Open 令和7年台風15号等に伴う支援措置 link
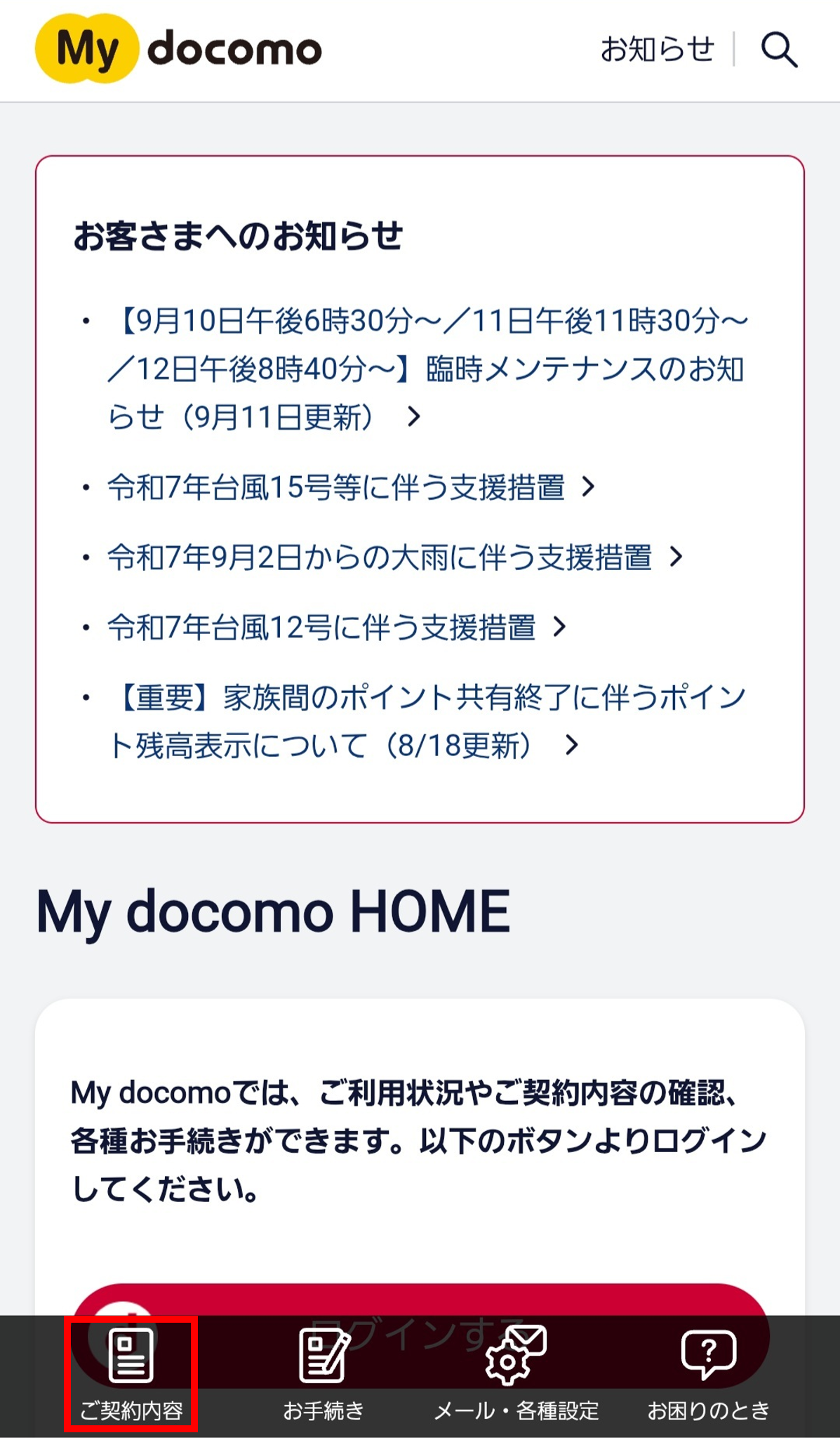 (337, 487)
